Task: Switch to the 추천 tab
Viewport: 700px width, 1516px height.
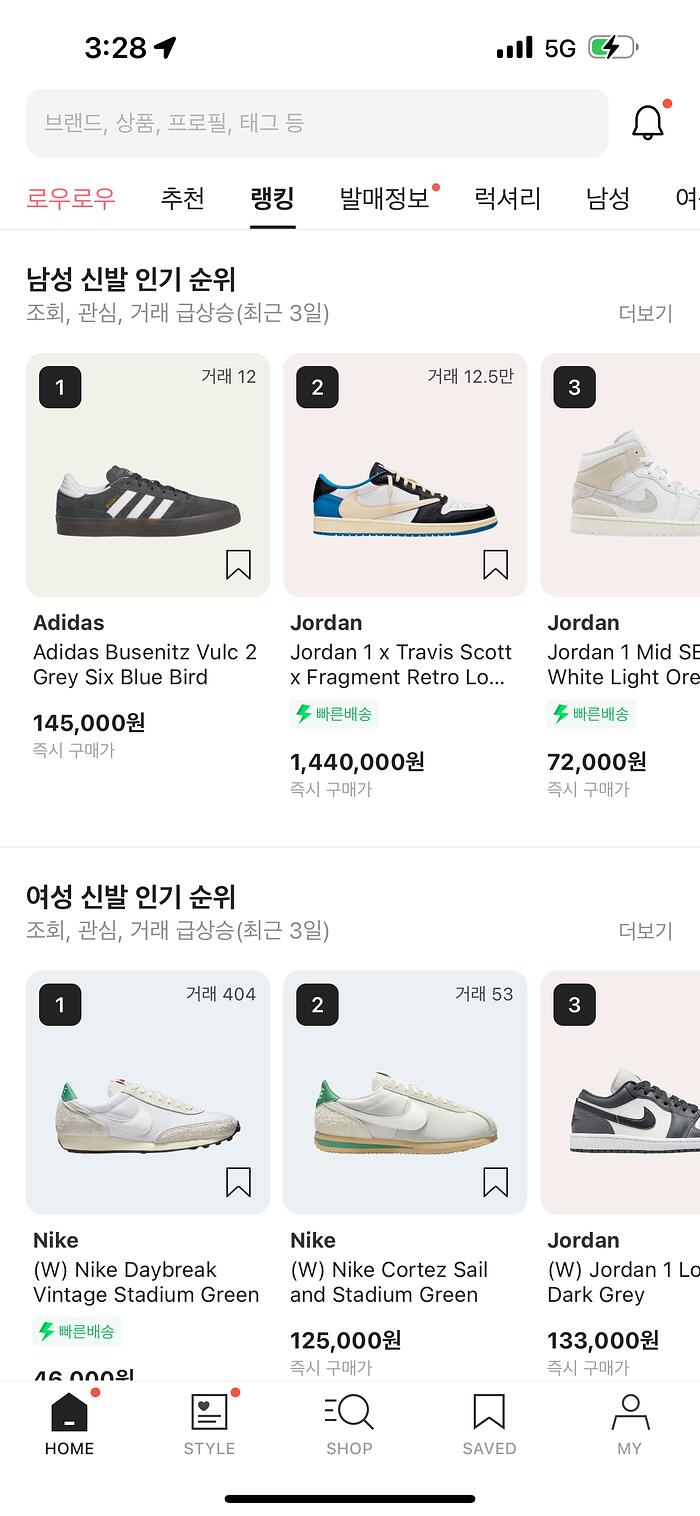Action: click(182, 197)
